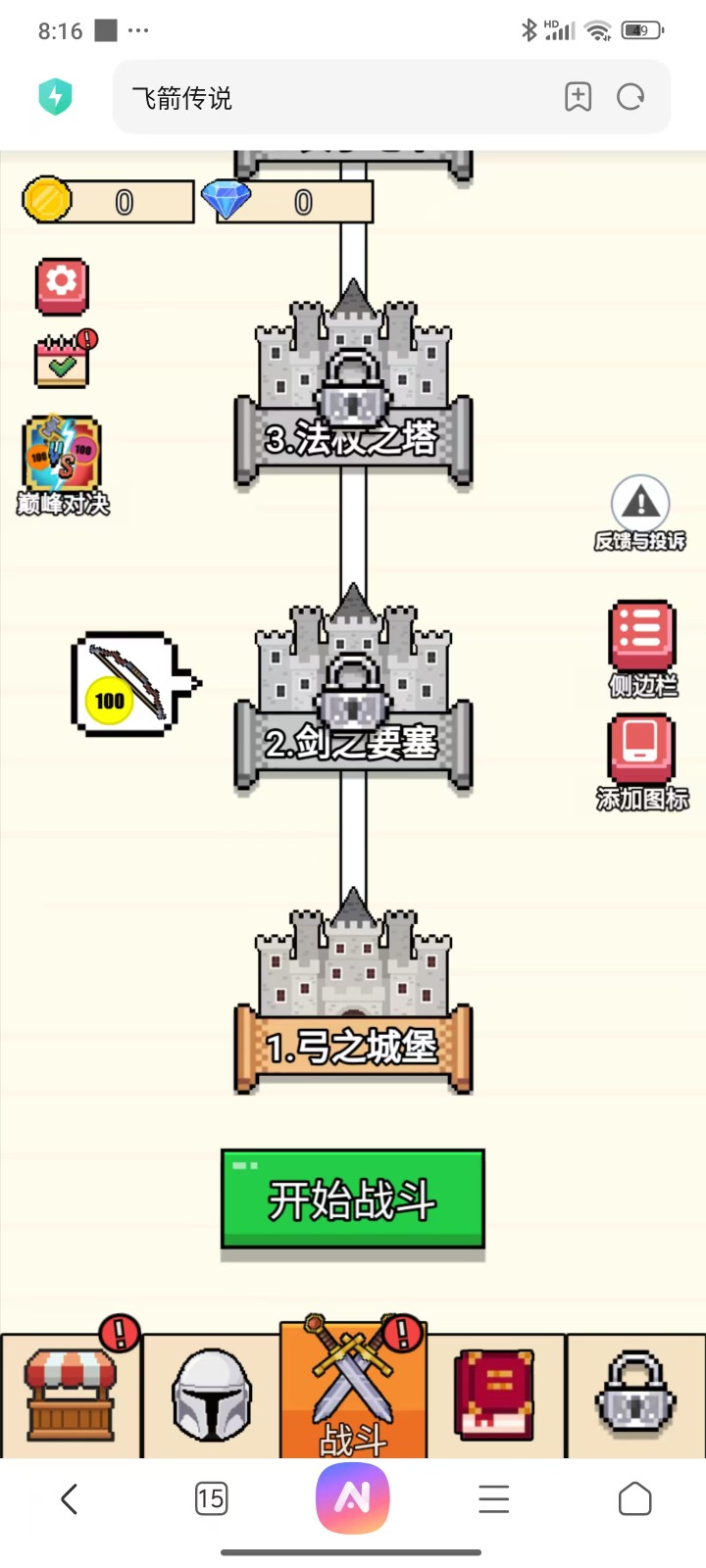The height and width of the screenshot is (1568, 706).
Task: Reload the page from the address bar
Action: pyautogui.click(x=630, y=97)
